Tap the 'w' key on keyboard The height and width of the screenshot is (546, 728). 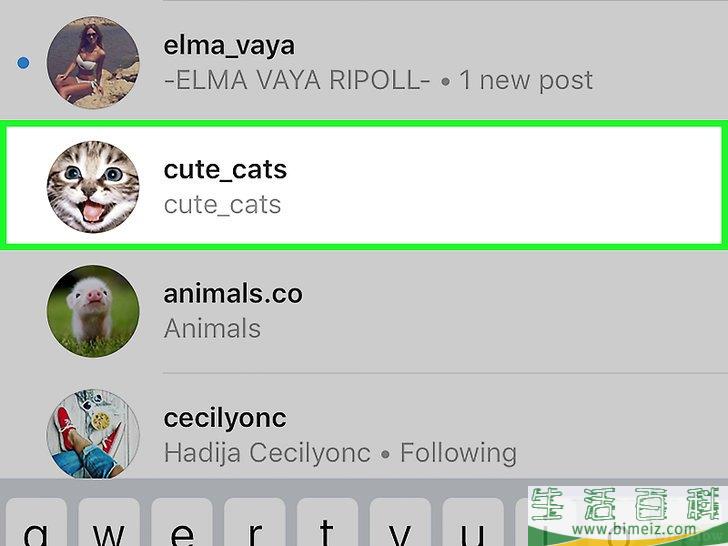[x=111, y=523]
